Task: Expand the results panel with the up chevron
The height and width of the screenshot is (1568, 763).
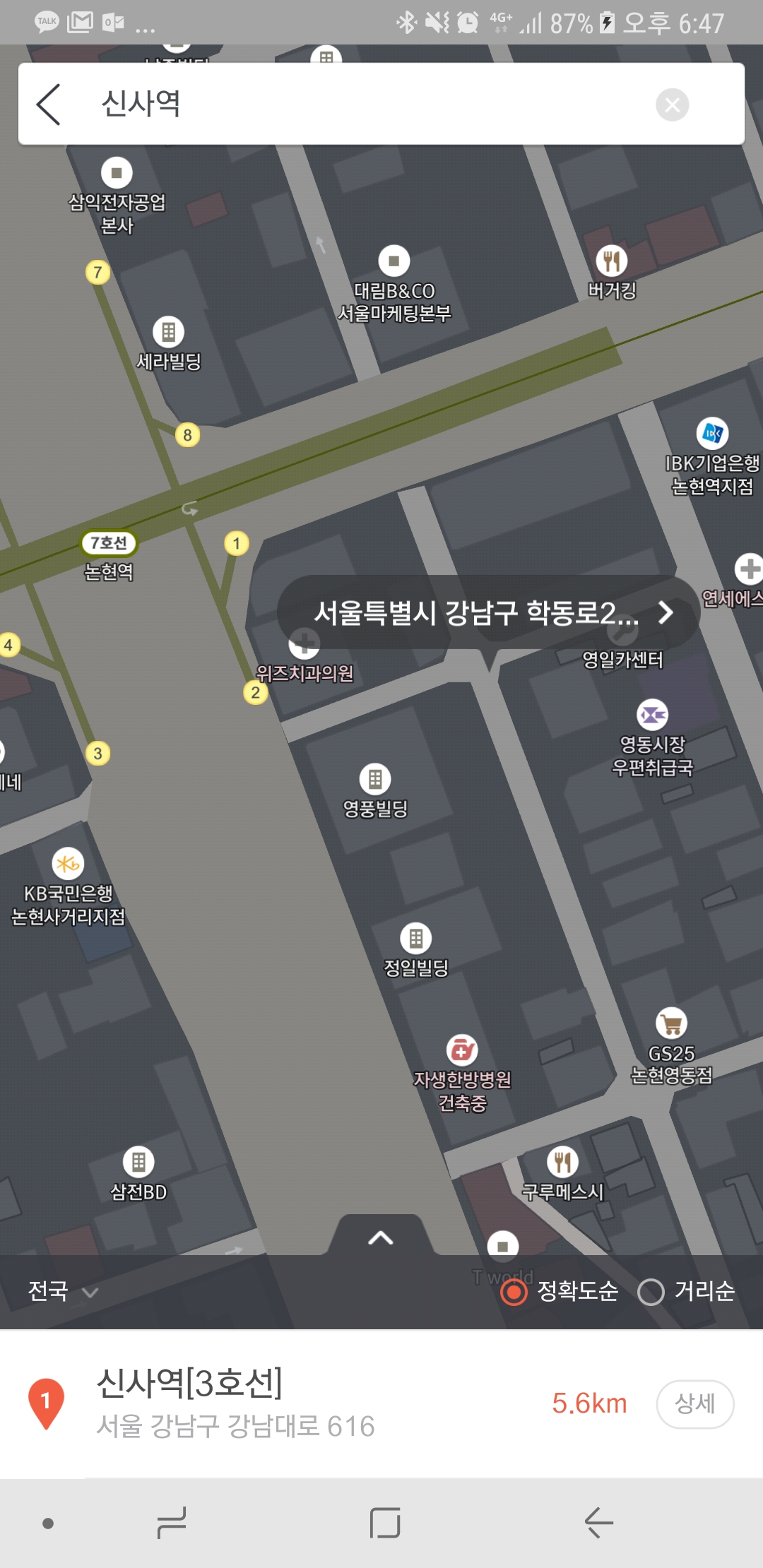Action: (x=381, y=1237)
